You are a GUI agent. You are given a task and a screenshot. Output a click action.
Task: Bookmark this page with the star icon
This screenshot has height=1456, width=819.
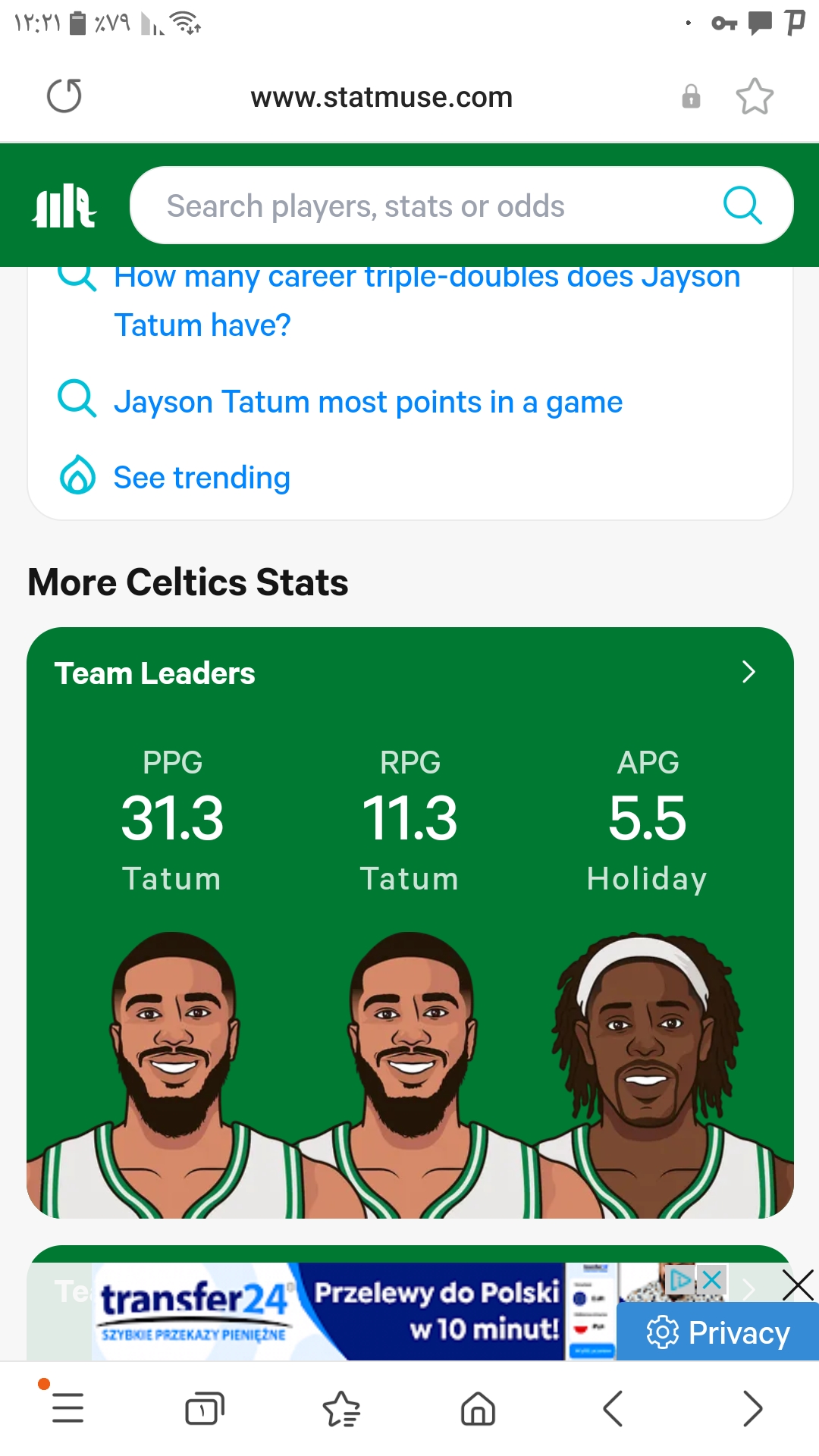(x=755, y=96)
